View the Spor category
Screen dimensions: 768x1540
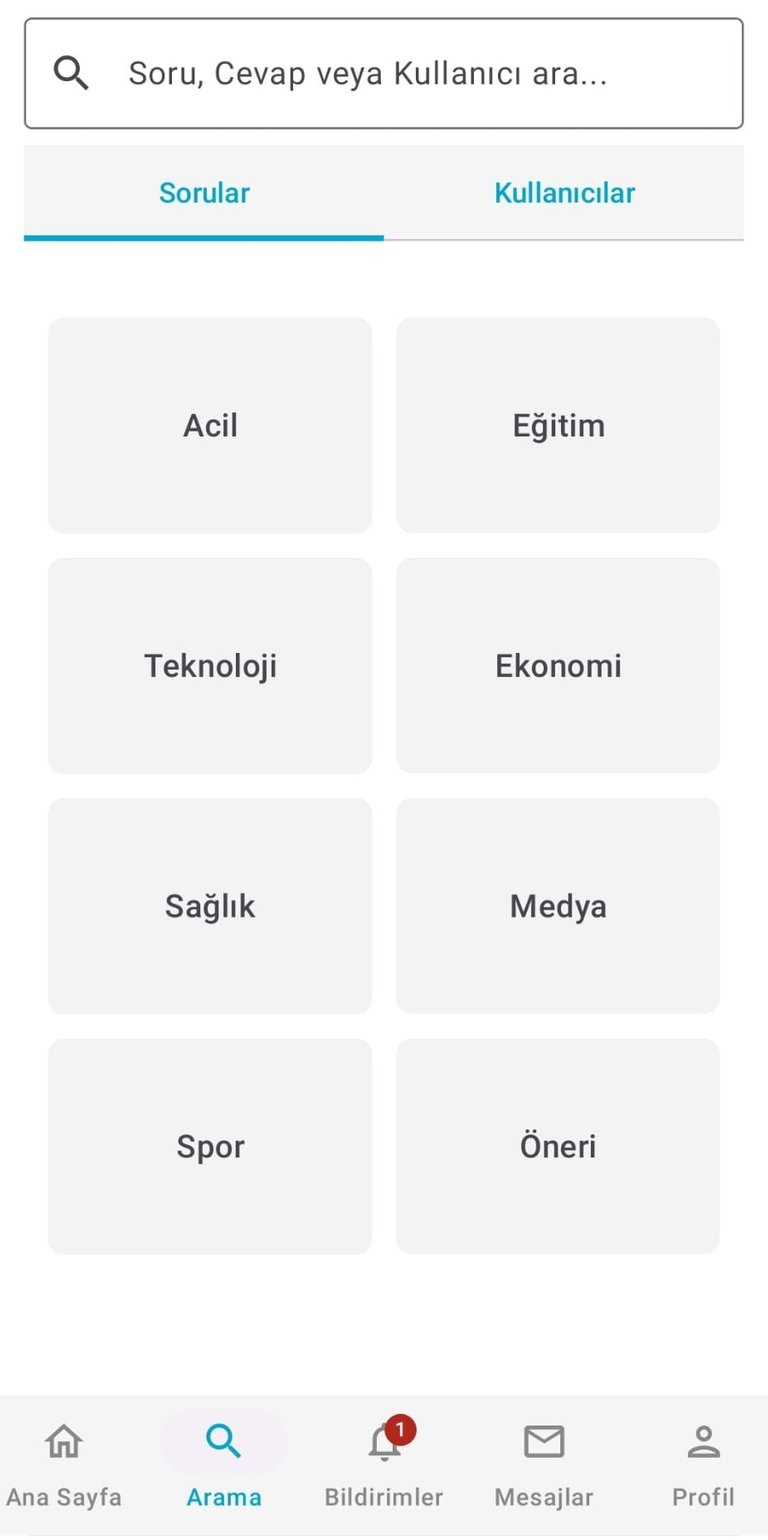click(210, 1146)
